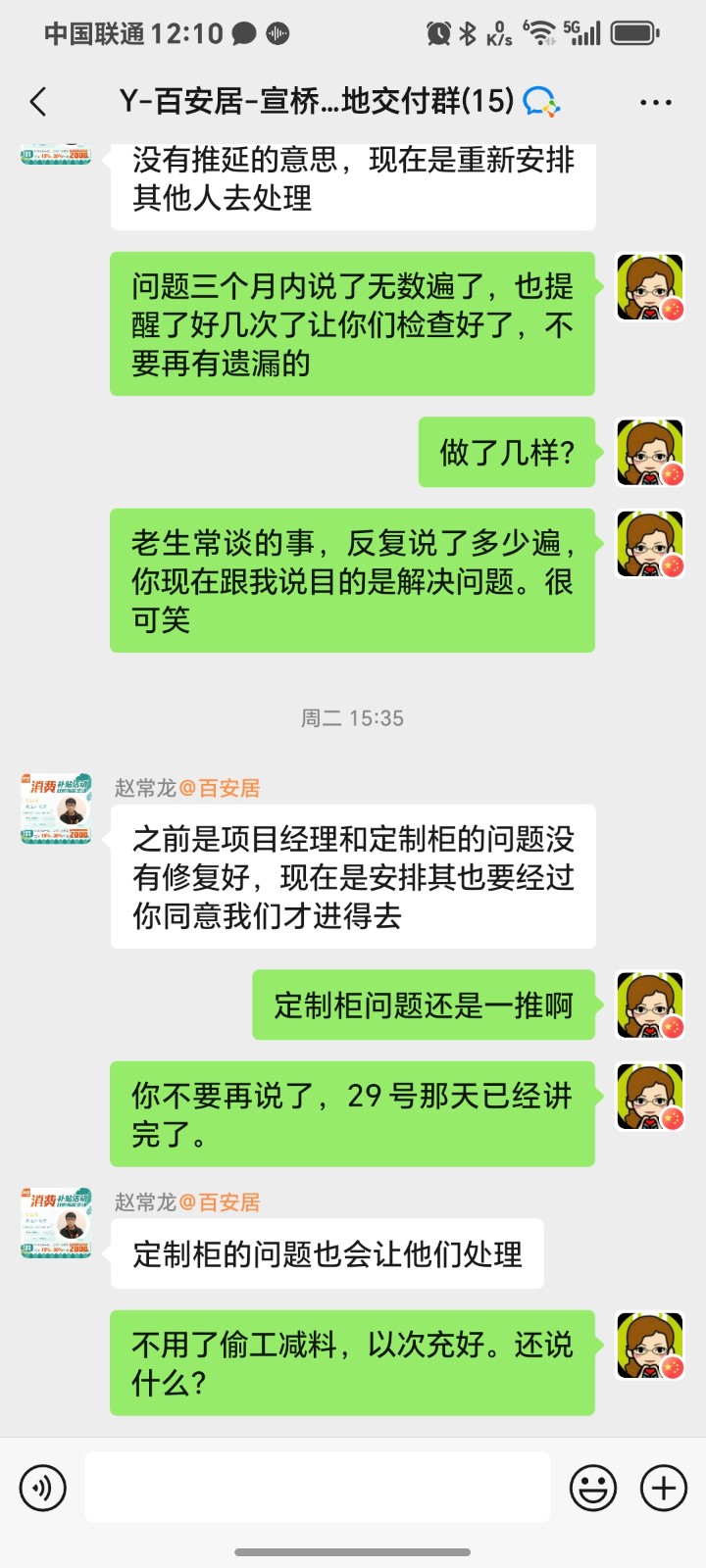Open 赵常龙's avatar beside 之前是项目经理 message
The height and width of the screenshot is (1568, 706).
56,808
